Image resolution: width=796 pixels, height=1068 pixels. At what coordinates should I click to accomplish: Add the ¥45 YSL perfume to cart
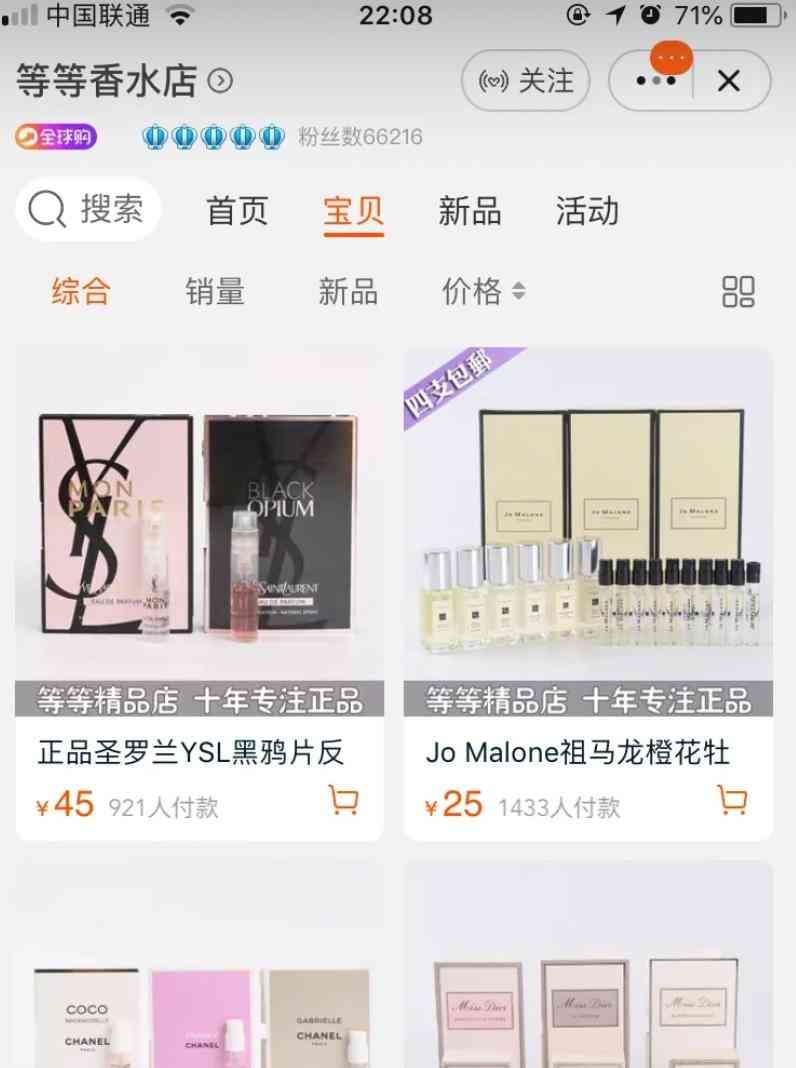pos(344,800)
